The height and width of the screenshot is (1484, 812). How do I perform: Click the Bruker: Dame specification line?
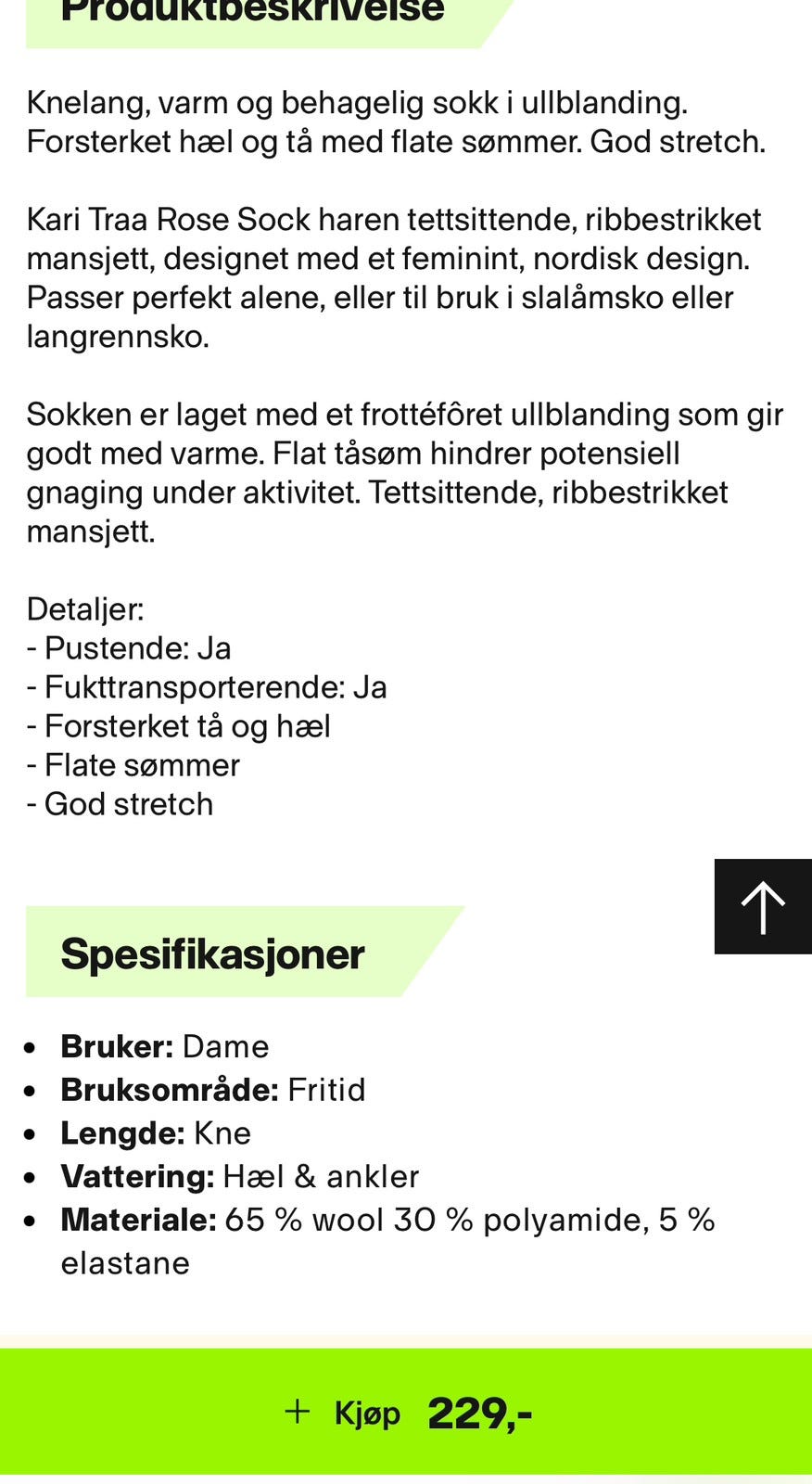point(164,1047)
